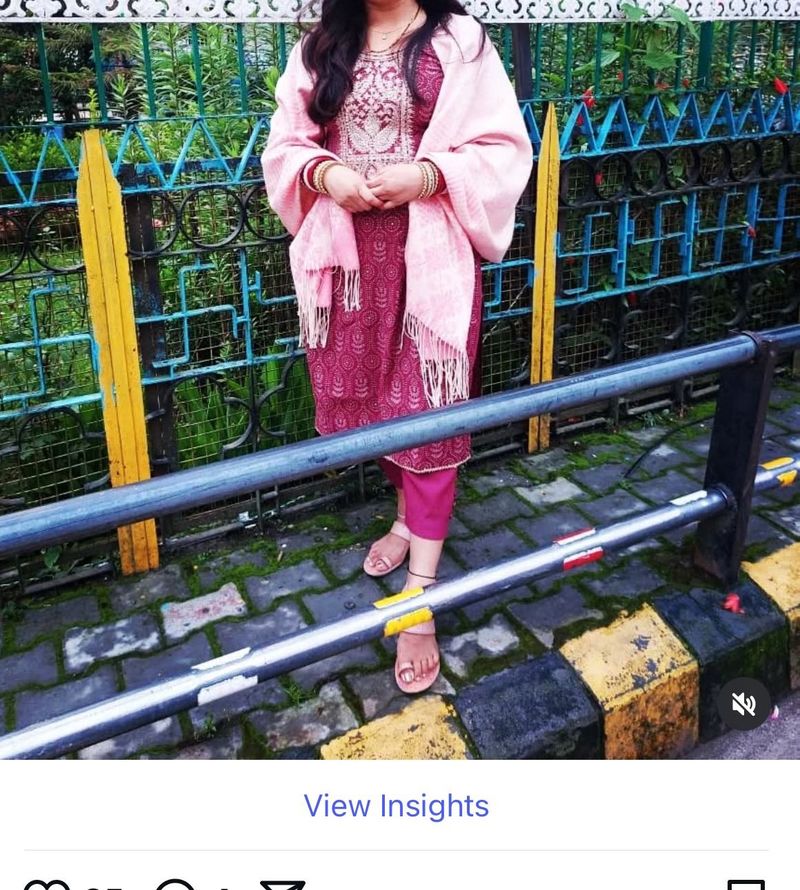Open View Insights for this post
The height and width of the screenshot is (890, 800).
click(396, 806)
